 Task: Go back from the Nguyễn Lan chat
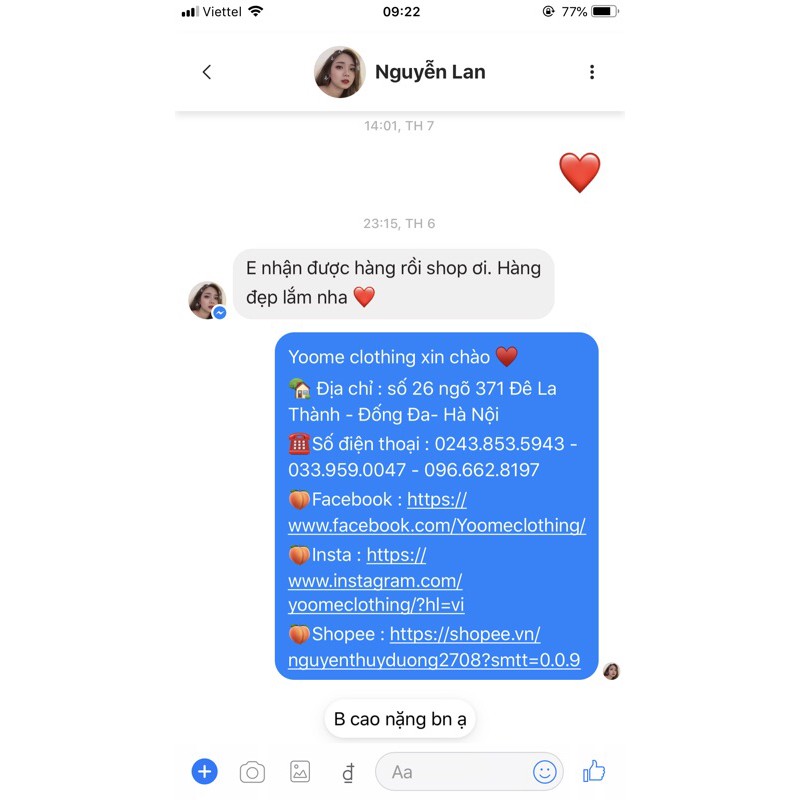[x=207, y=72]
